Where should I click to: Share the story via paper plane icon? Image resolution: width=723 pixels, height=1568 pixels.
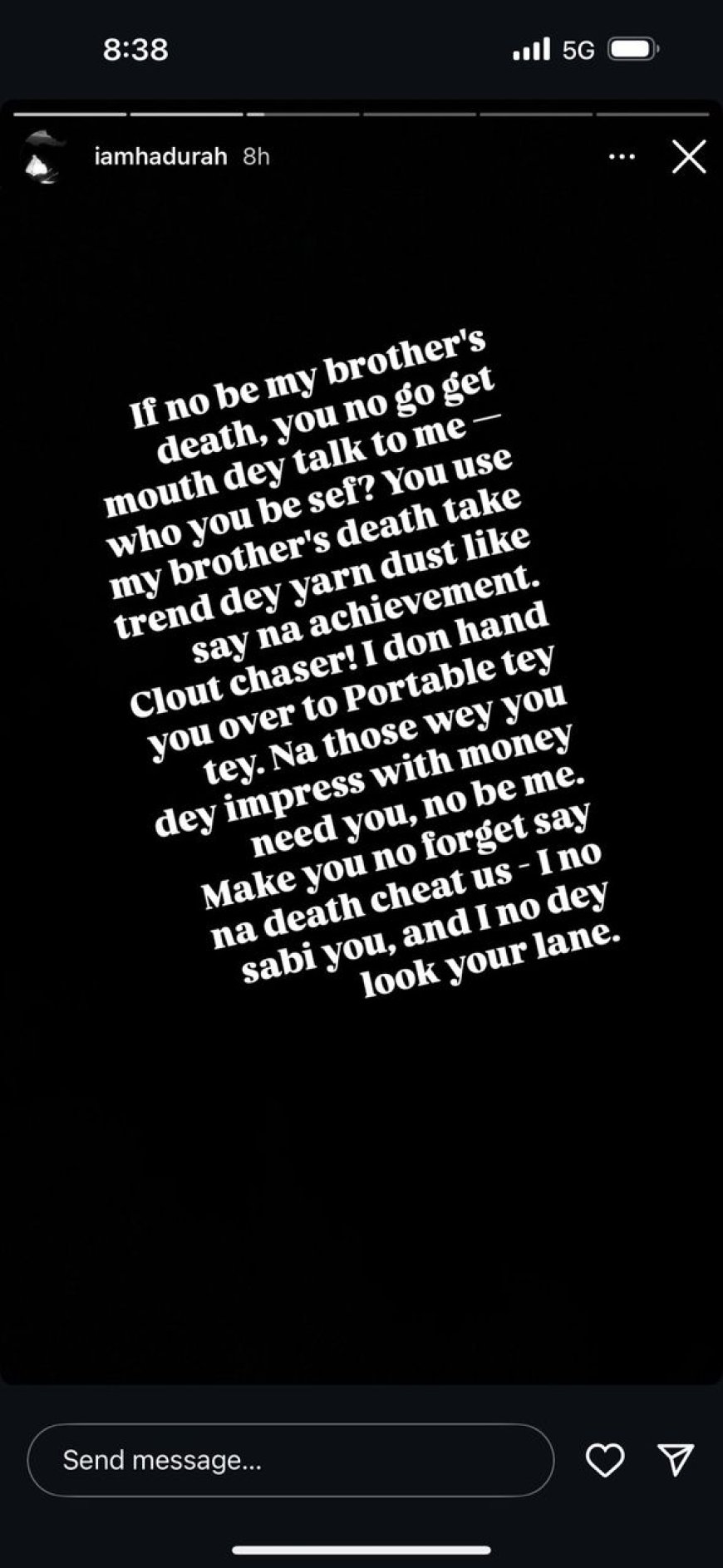click(676, 1459)
